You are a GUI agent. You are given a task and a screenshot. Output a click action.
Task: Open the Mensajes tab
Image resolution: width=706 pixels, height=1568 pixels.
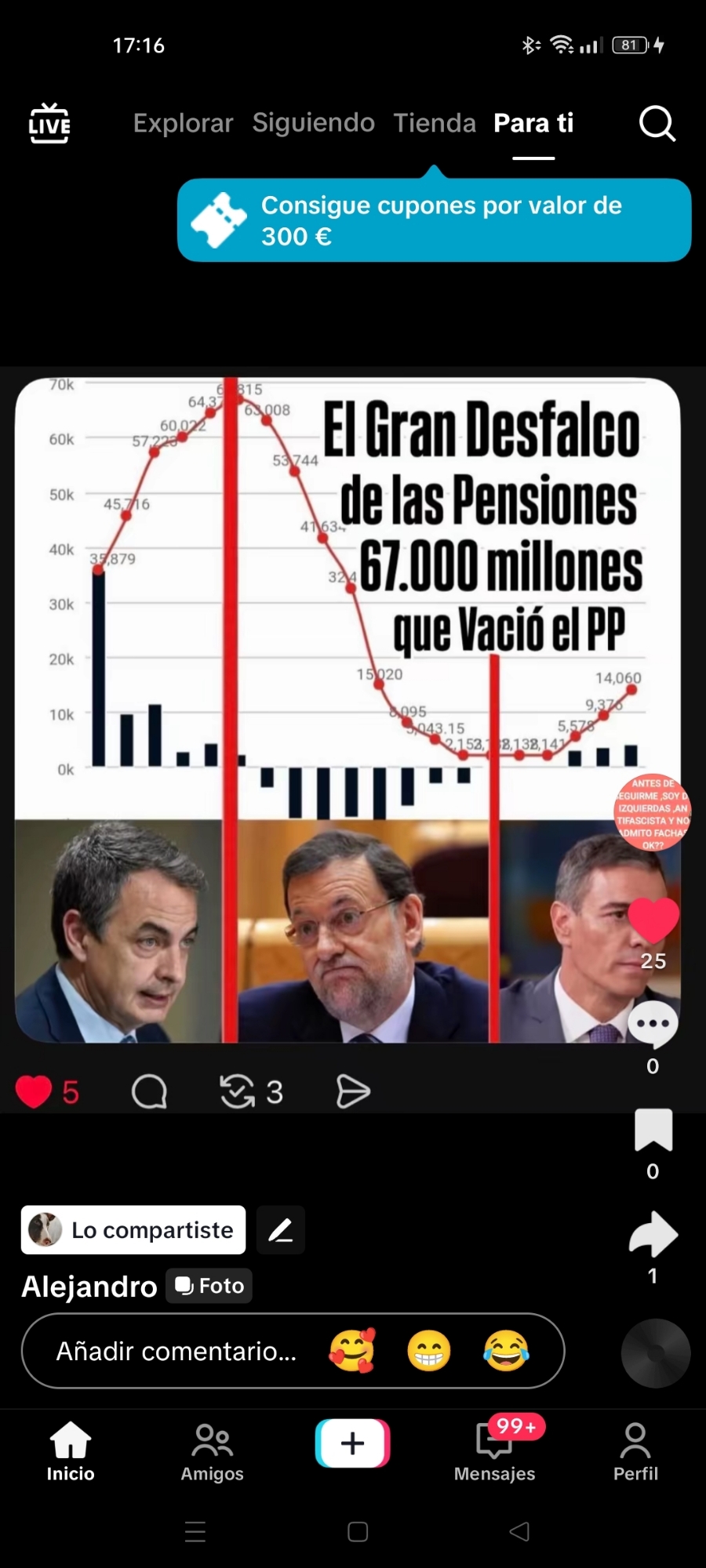[x=494, y=1452]
